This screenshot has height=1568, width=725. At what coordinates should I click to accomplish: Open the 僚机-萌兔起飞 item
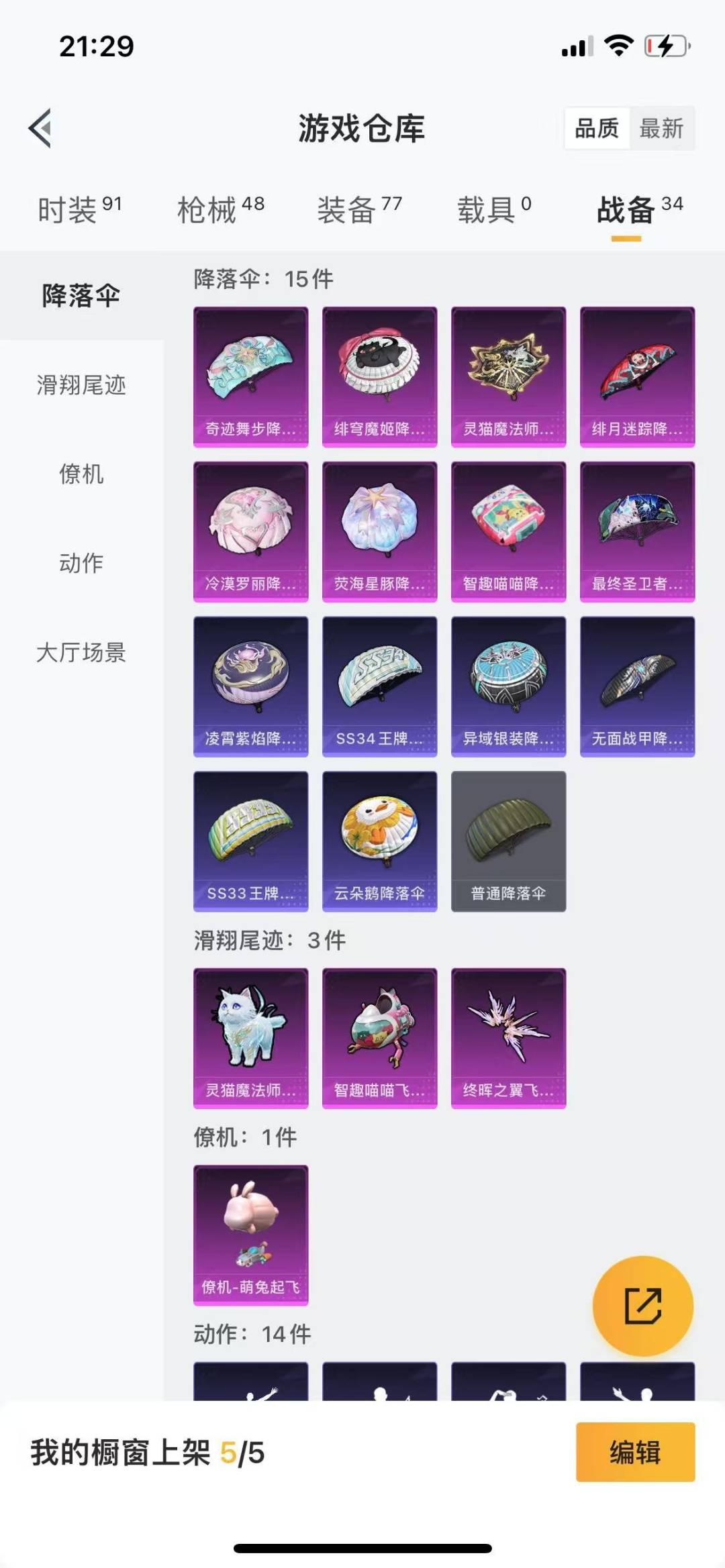pyautogui.click(x=251, y=1235)
